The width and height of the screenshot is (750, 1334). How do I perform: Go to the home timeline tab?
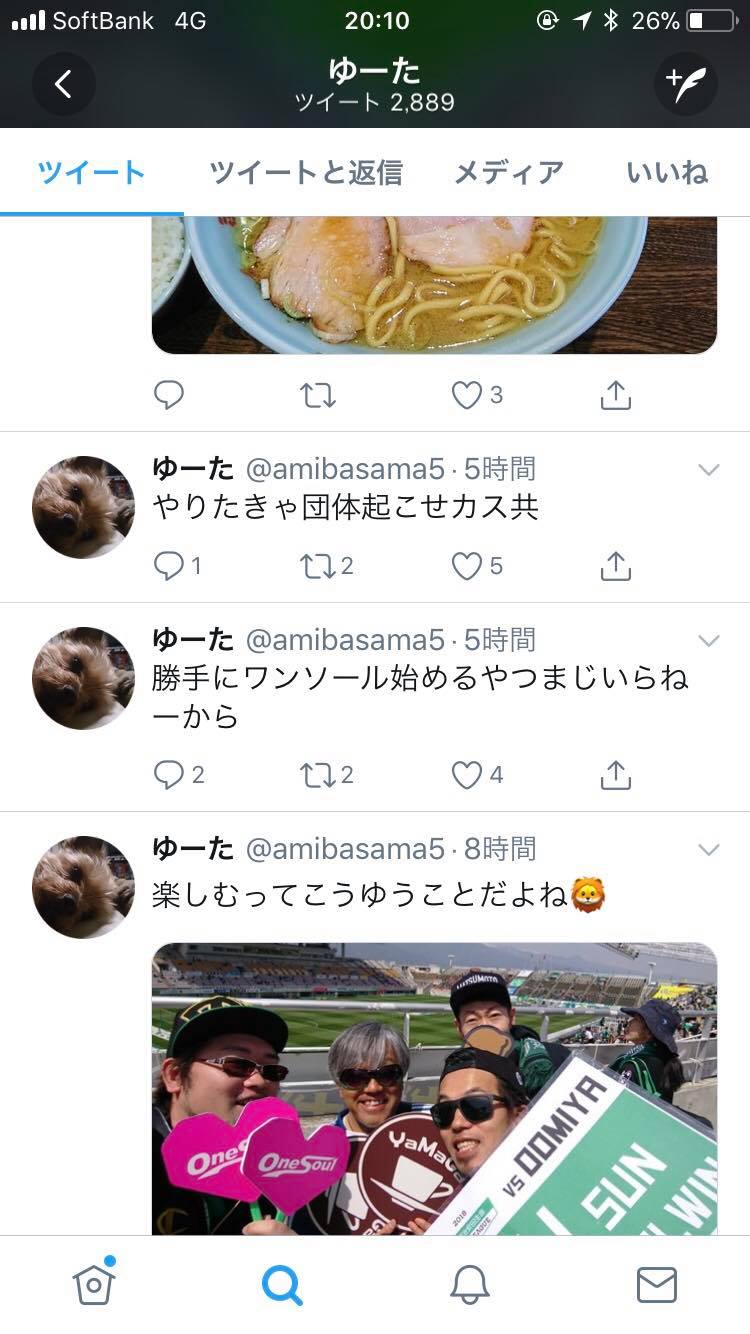(94, 1284)
